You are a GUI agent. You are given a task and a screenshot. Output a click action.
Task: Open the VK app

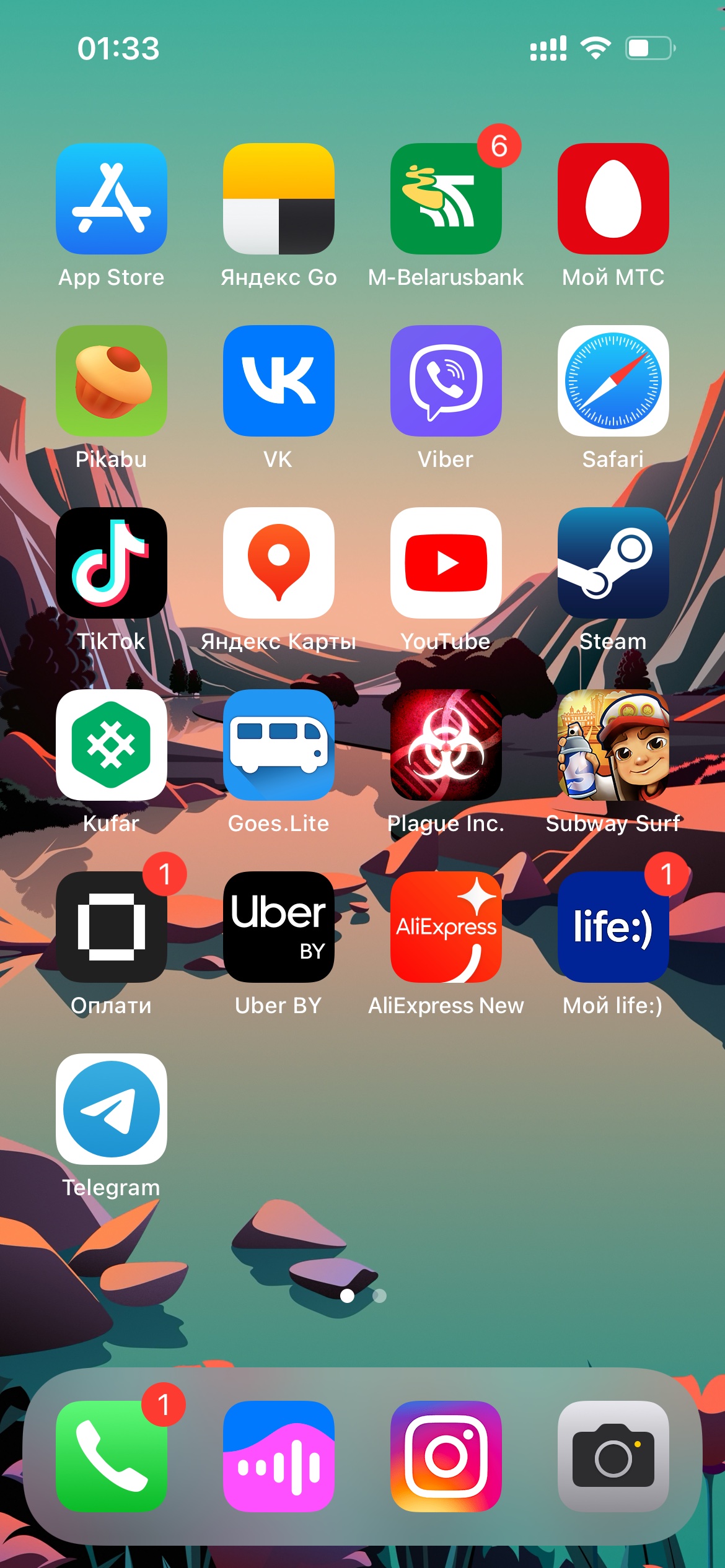pos(279,381)
